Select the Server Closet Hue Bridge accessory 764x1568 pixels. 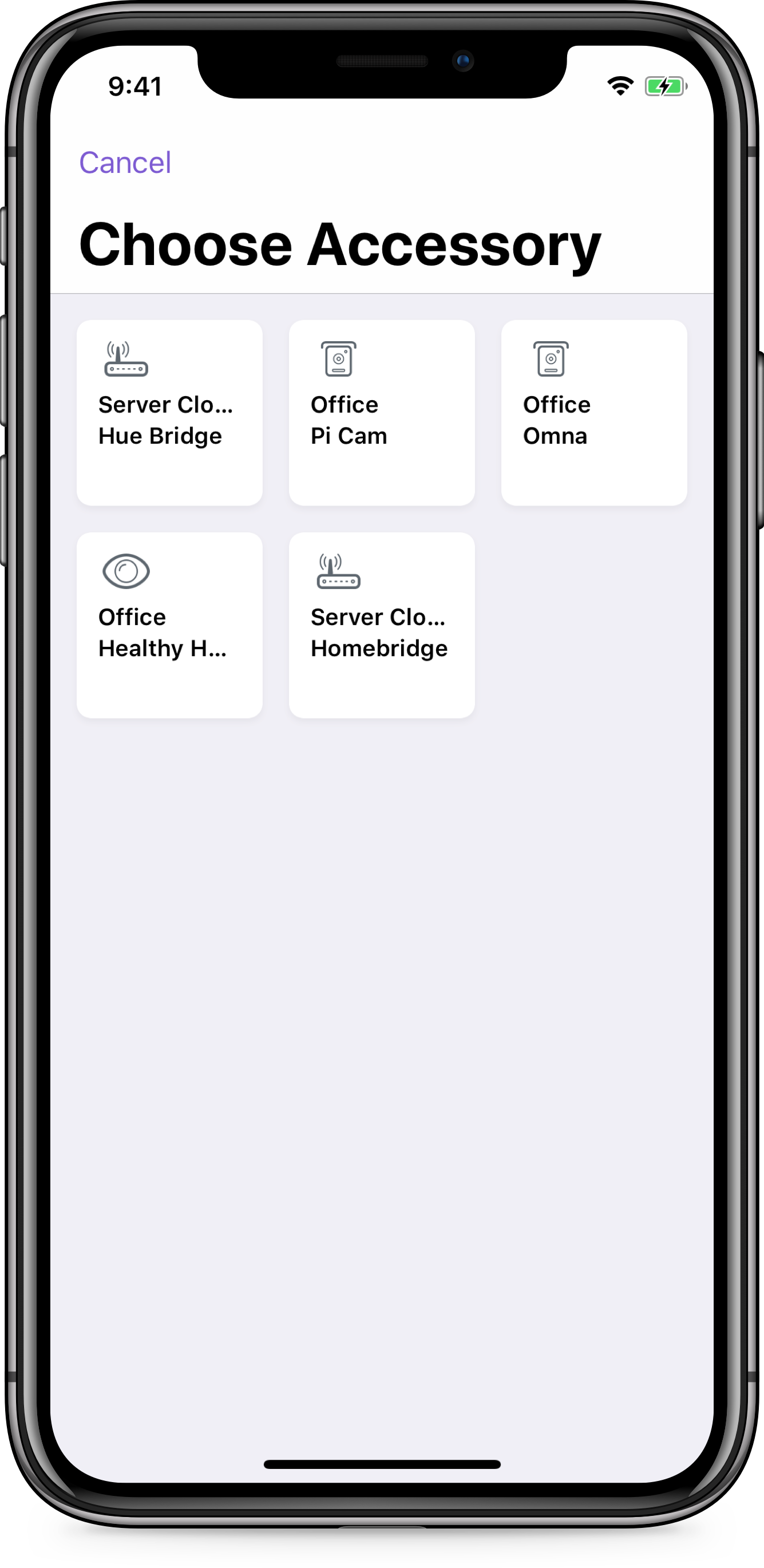tap(169, 413)
